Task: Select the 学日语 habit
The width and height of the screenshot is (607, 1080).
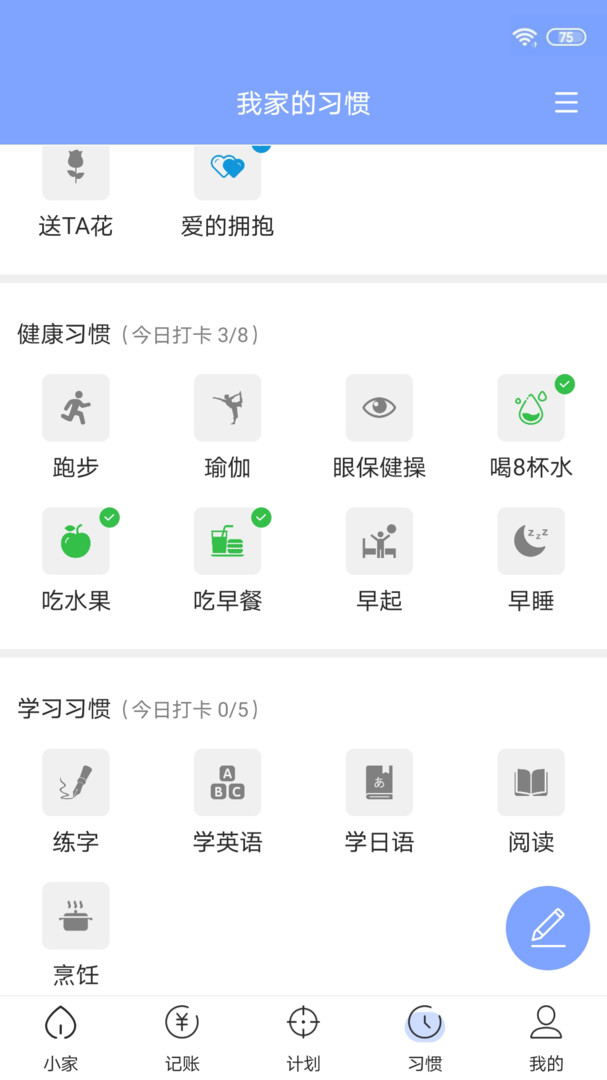Action: point(379,782)
